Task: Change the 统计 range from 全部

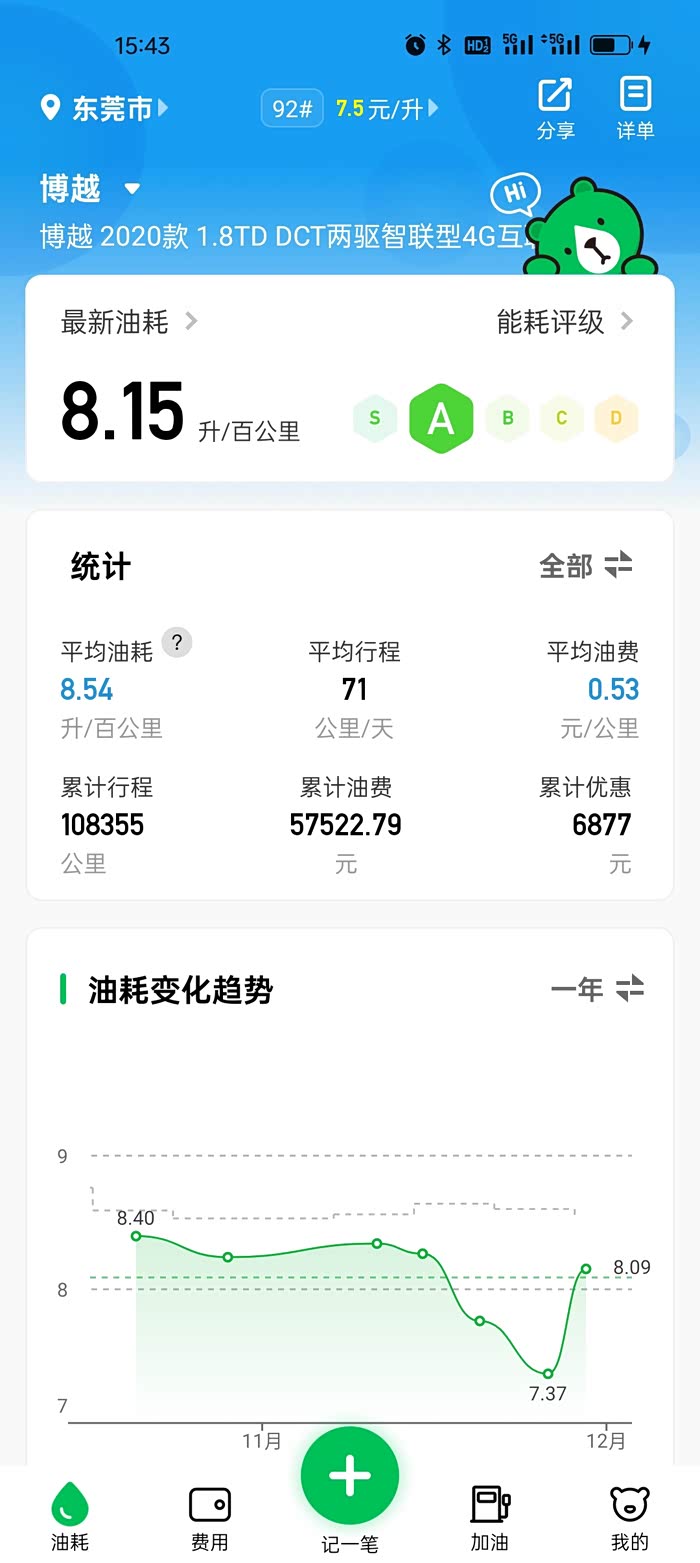Action: click(x=586, y=566)
